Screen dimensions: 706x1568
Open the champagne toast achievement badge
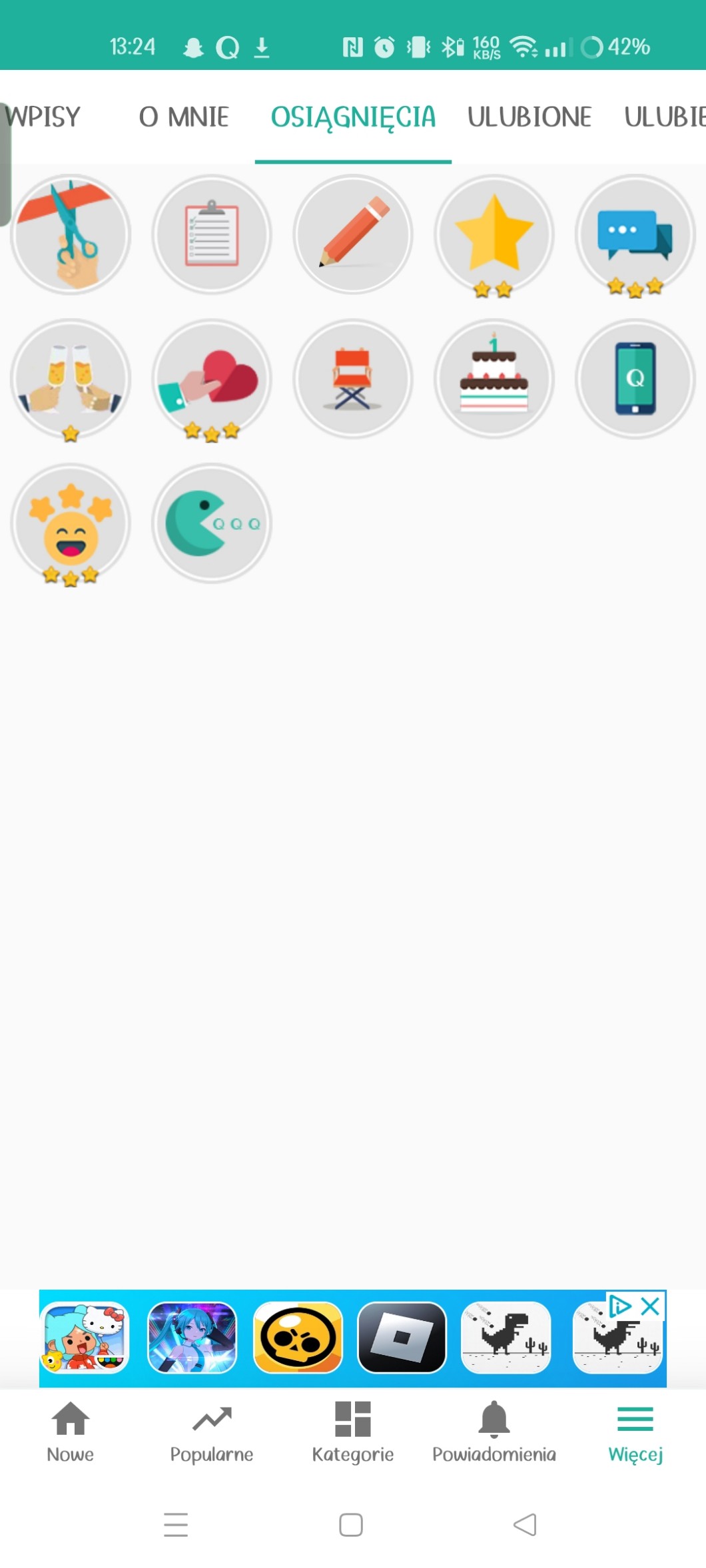click(71, 379)
